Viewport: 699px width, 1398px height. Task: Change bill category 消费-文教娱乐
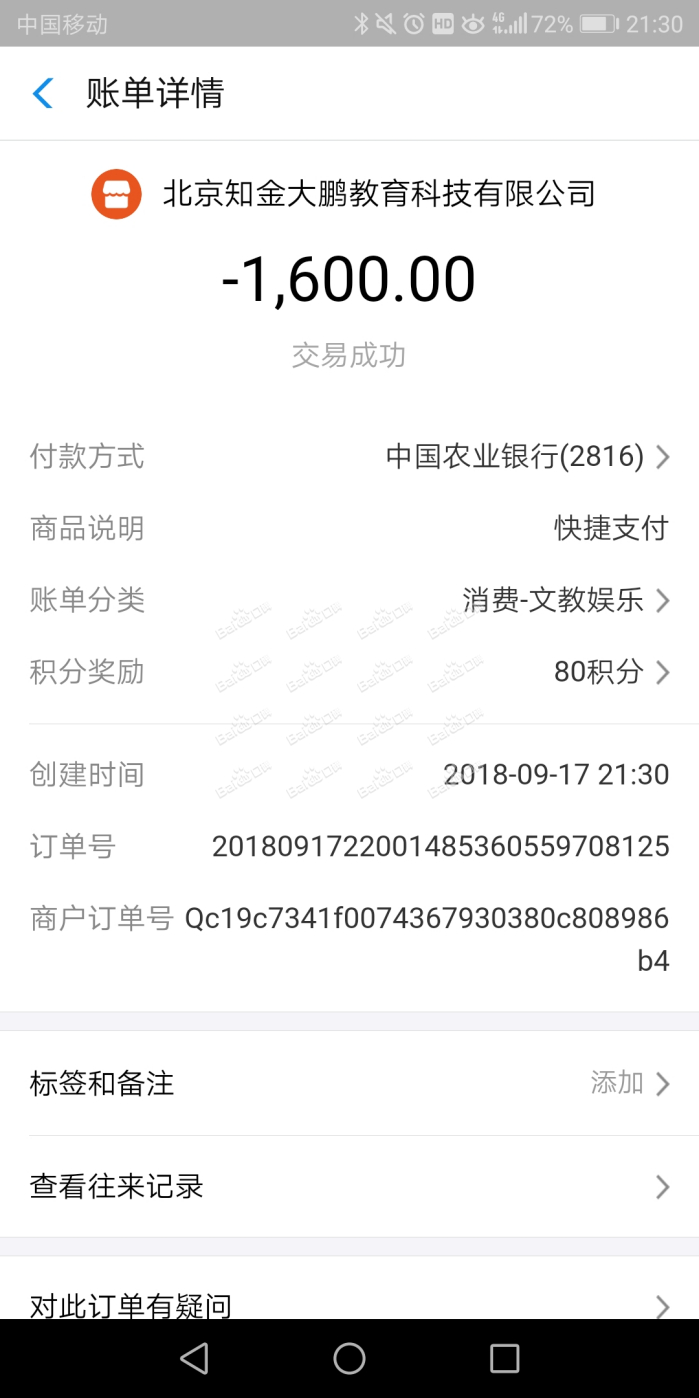(x=349, y=600)
